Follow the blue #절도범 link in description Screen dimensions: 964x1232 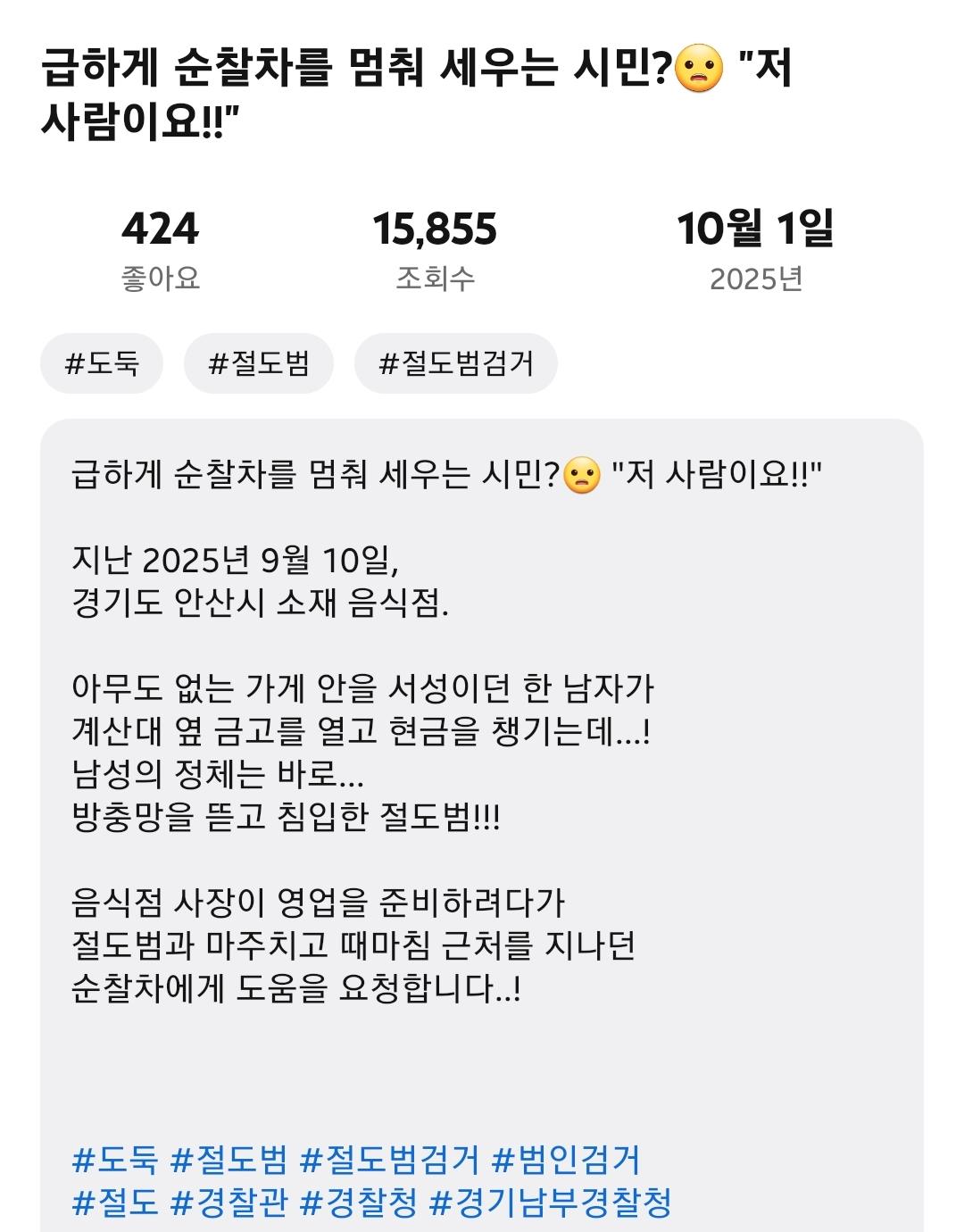coord(229,1159)
